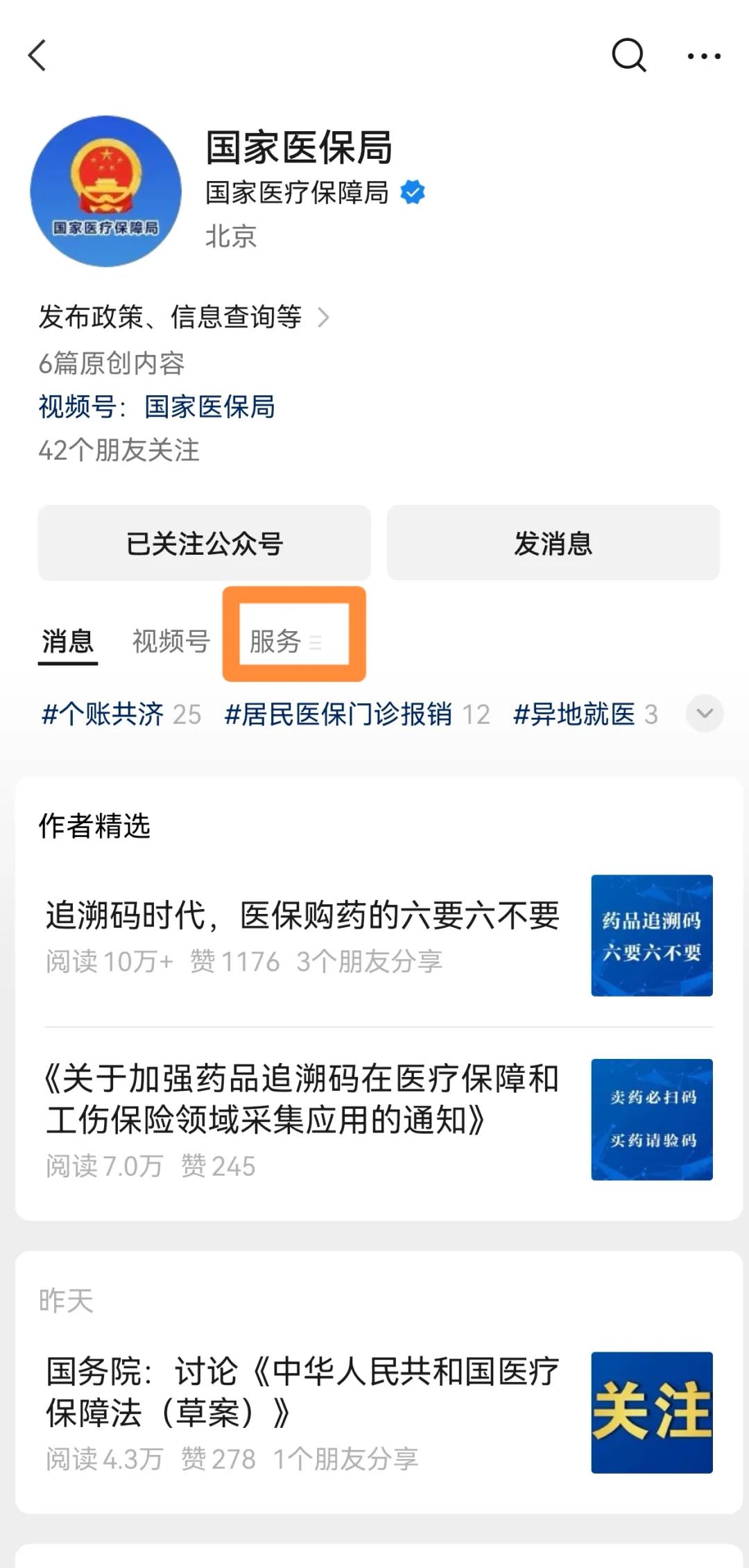Open article 关于加强药品追溯码在医疗保障 notice
This screenshot has height=1568, width=749.
pyautogui.click(x=302, y=1099)
